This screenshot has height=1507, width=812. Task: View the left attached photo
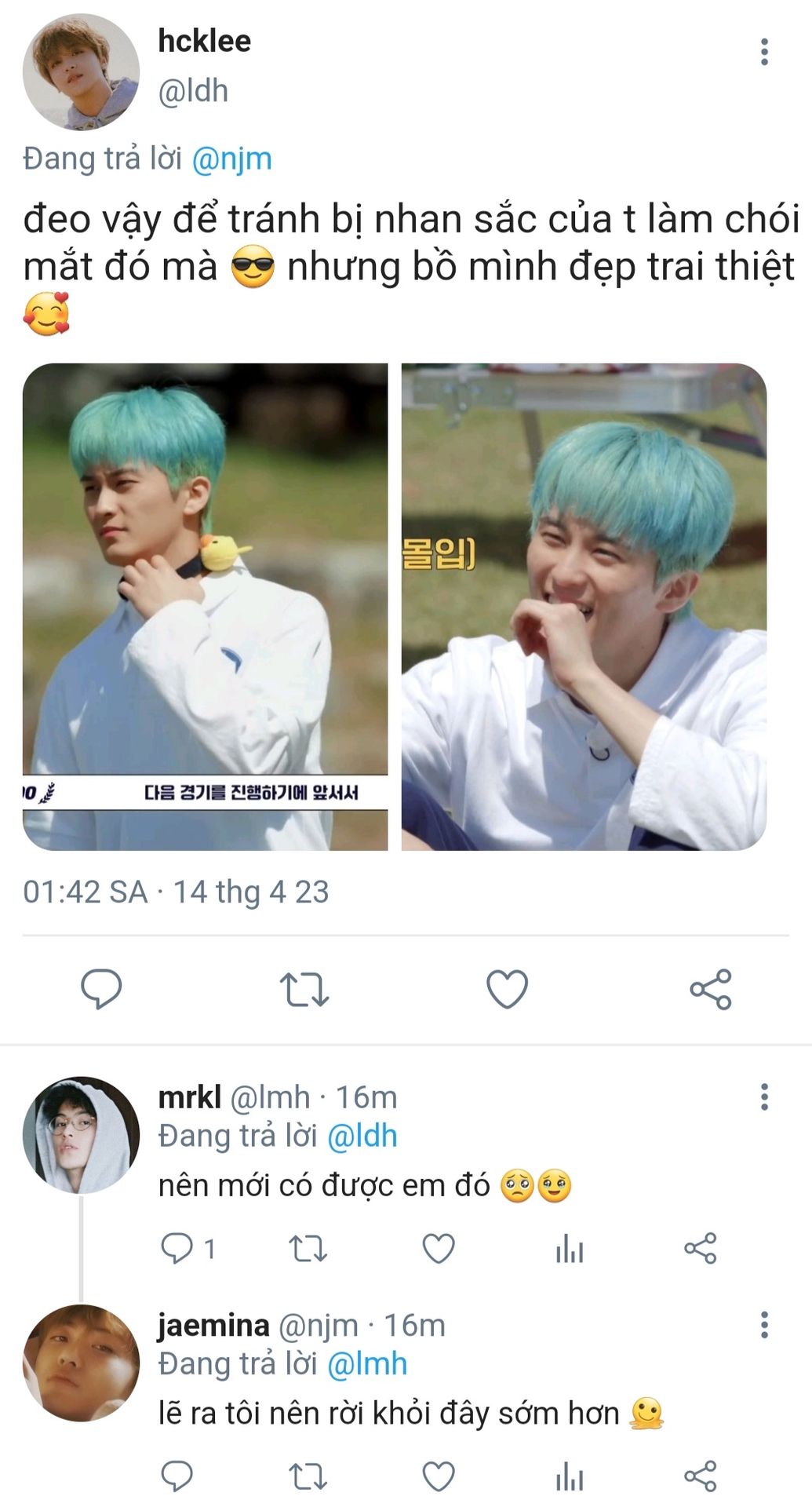pyautogui.click(x=205, y=606)
